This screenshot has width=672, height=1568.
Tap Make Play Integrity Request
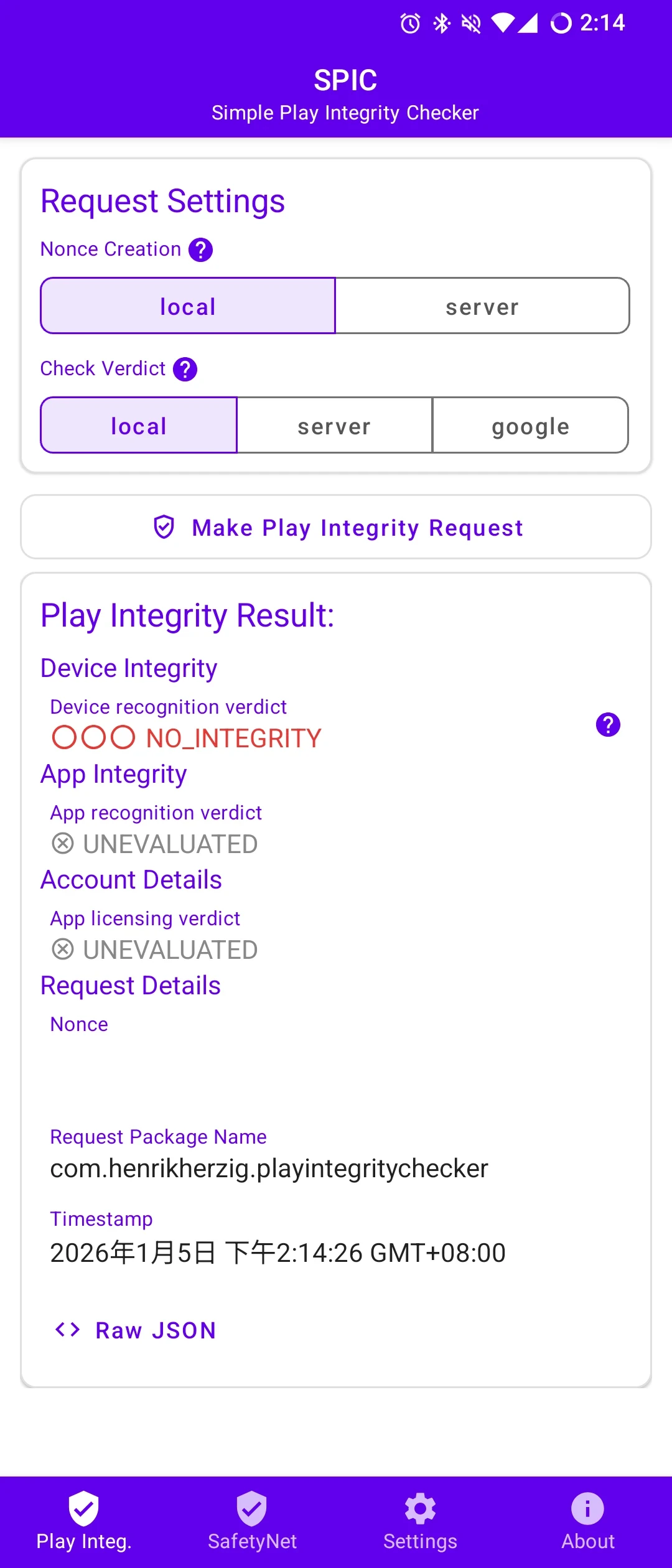(x=336, y=527)
